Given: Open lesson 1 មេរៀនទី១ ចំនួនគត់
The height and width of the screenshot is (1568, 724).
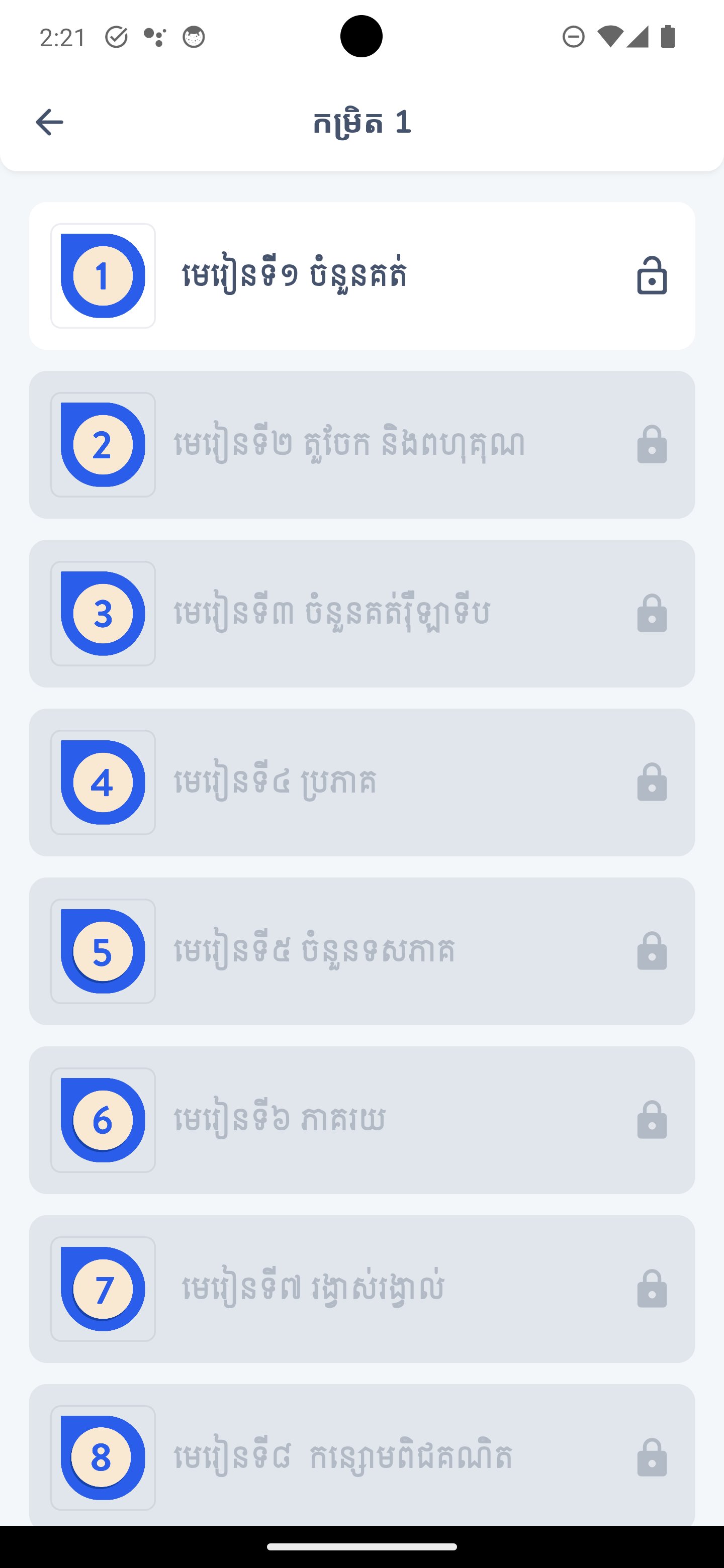Looking at the screenshot, I should (x=361, y=276).
